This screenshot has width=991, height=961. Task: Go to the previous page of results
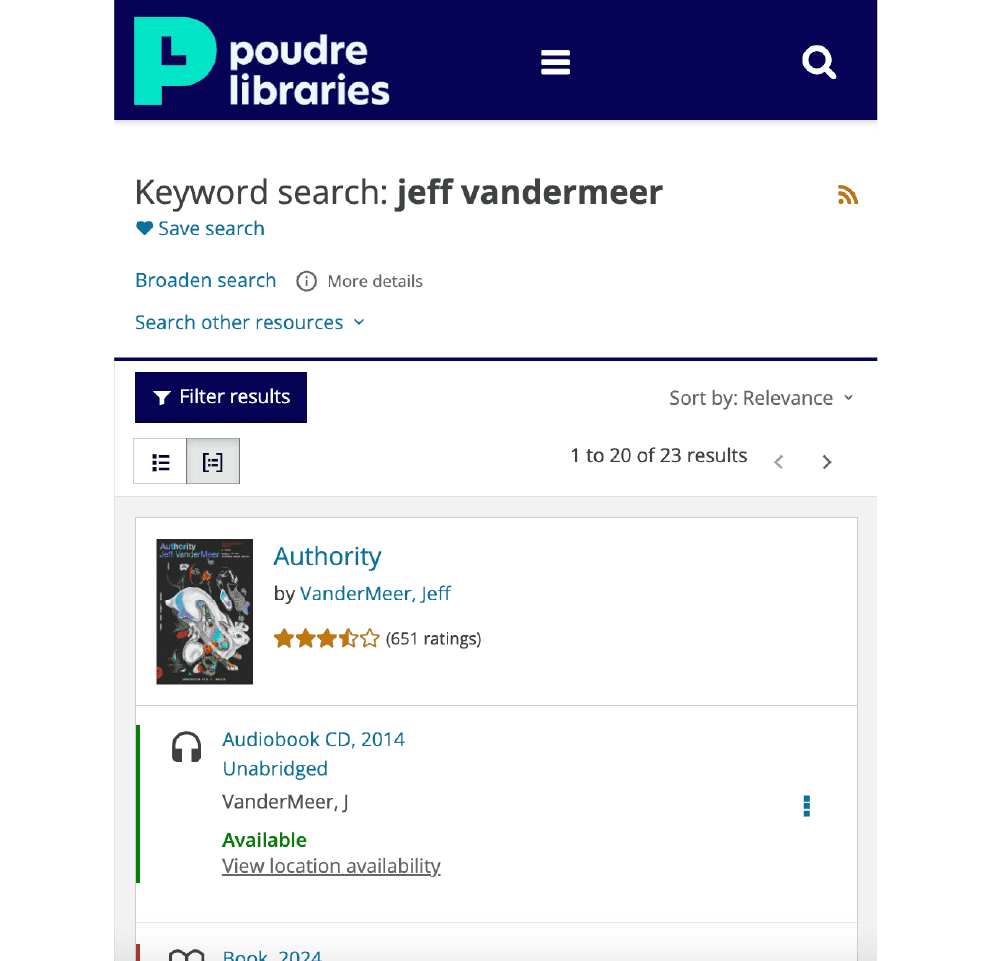pos(779,462)
